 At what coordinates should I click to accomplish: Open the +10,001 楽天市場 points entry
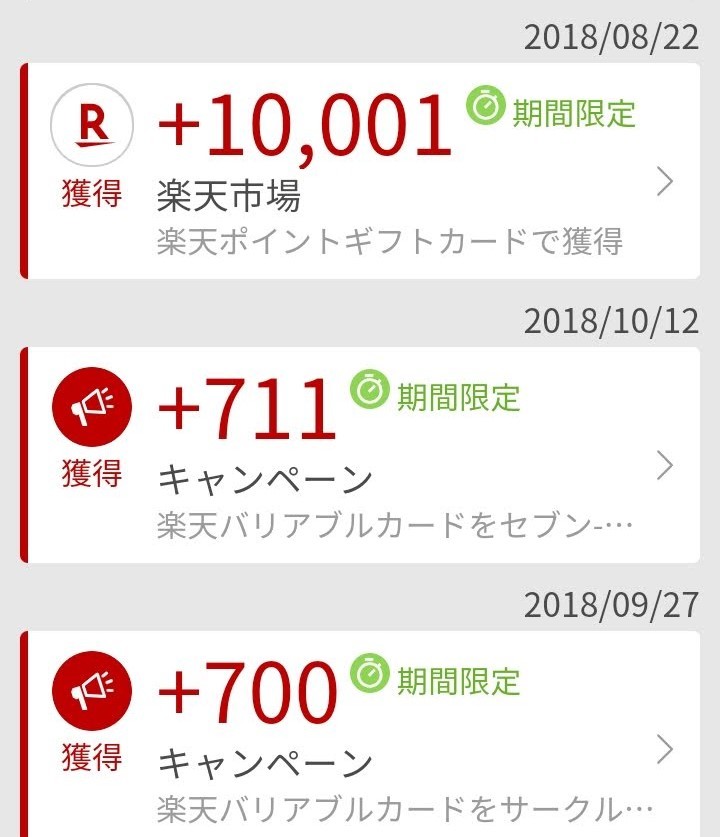click(360, 172)
